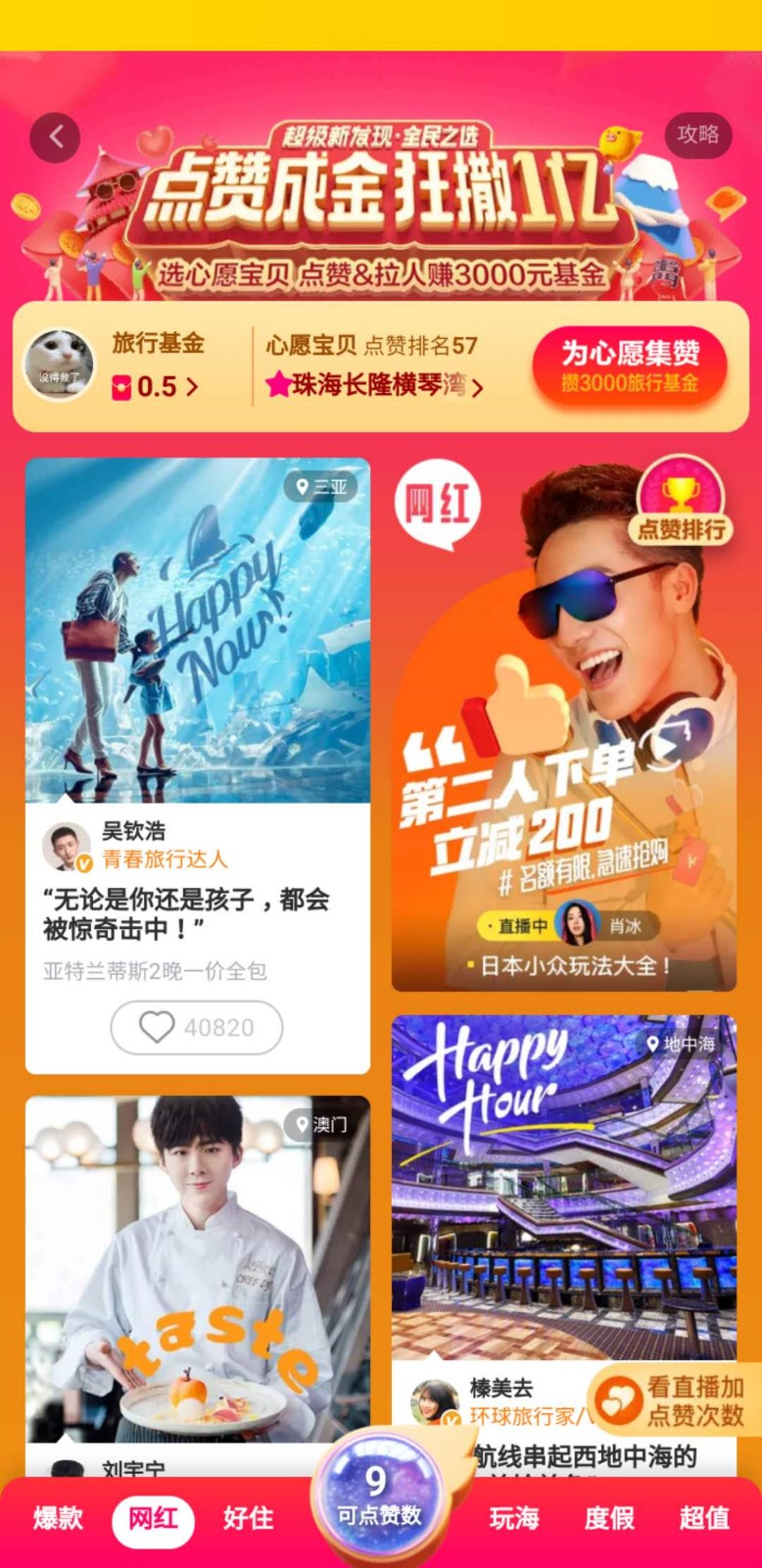Open the 澳门 taste card
The image size is (762, 1568).
(x=198, y=1268)
